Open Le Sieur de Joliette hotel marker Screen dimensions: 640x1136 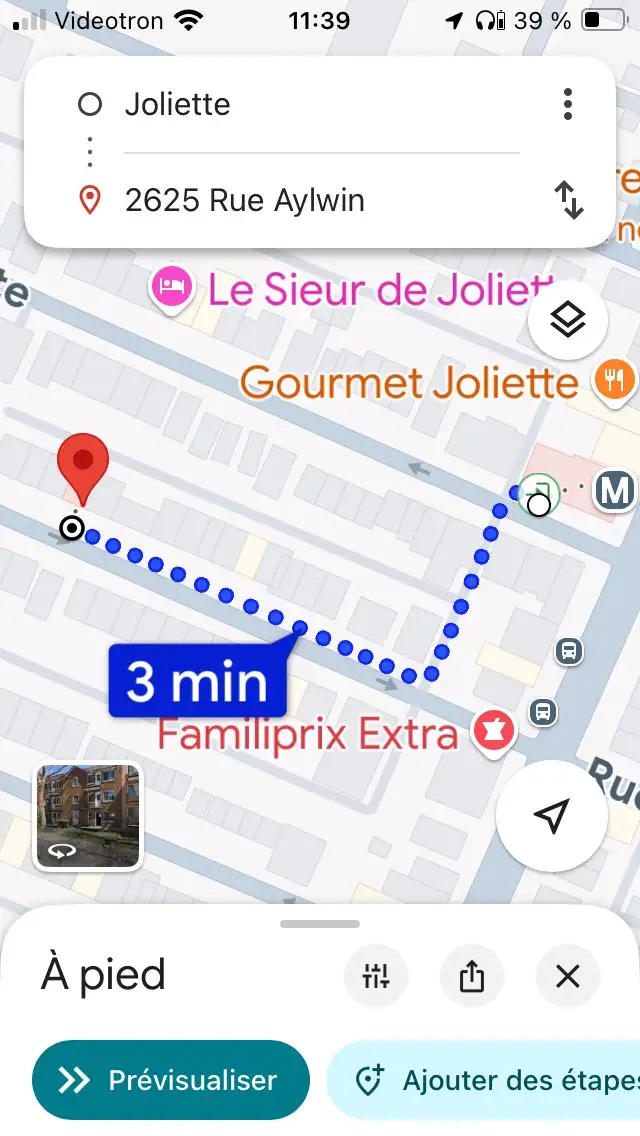172,287
